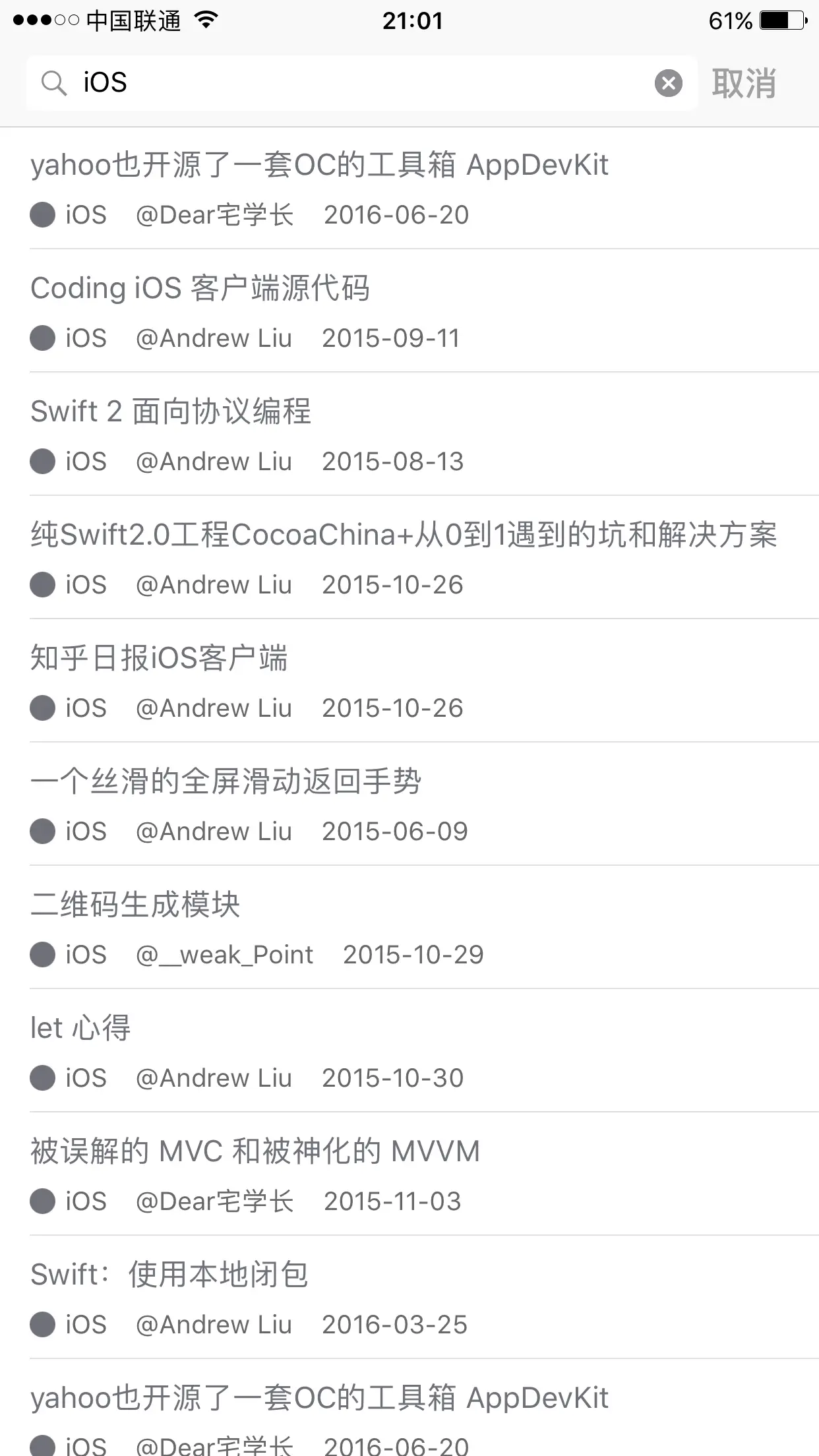Open the let 心得 article

pyautogui.click(x=81, y=1029)
